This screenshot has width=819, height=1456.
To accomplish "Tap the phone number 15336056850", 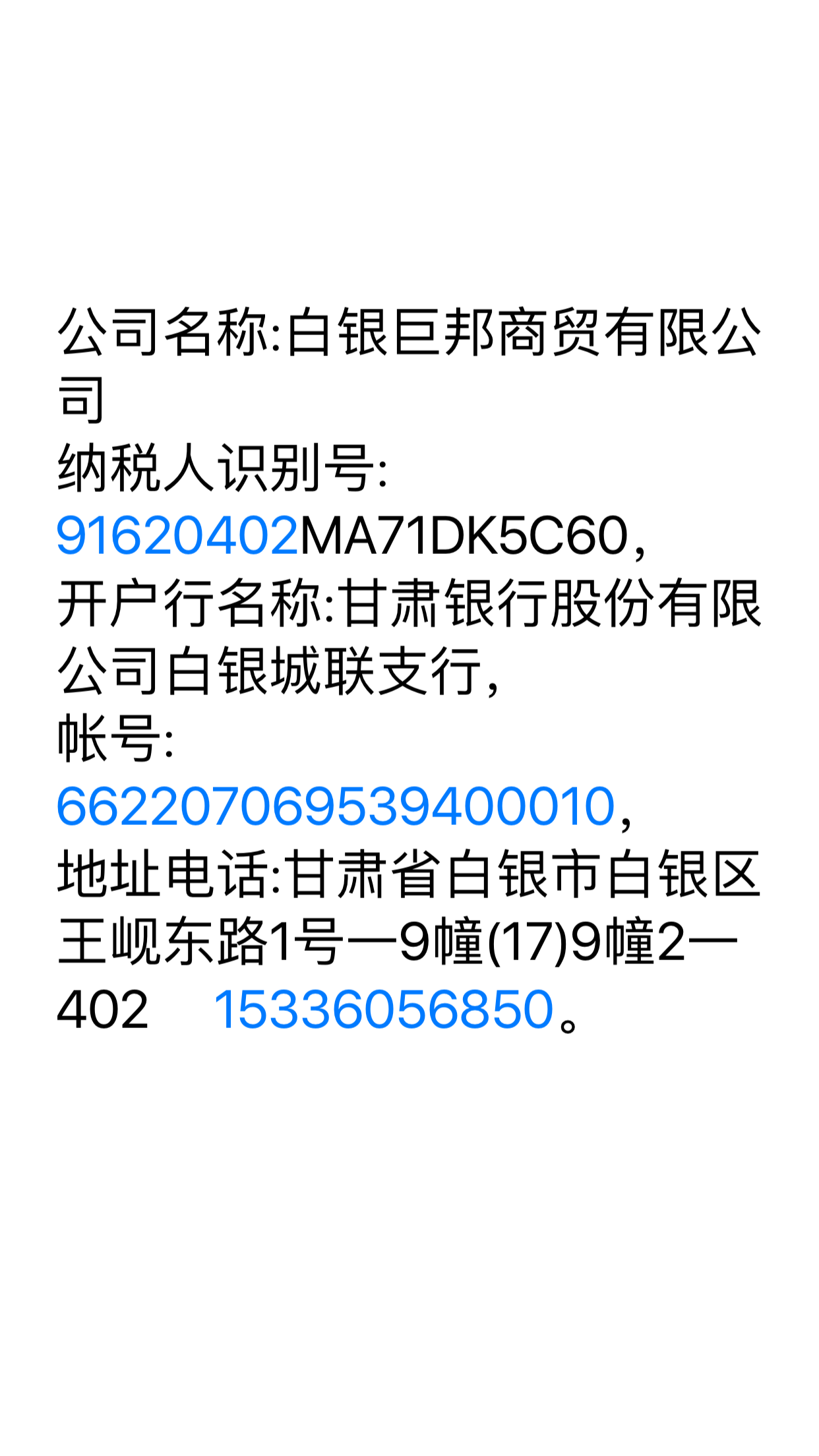I will pyautogui.click(x=383, y=1009).
